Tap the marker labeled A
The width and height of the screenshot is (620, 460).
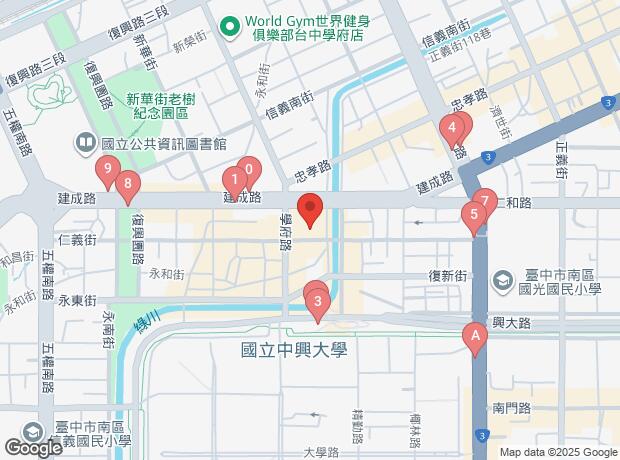coord(476,337)
